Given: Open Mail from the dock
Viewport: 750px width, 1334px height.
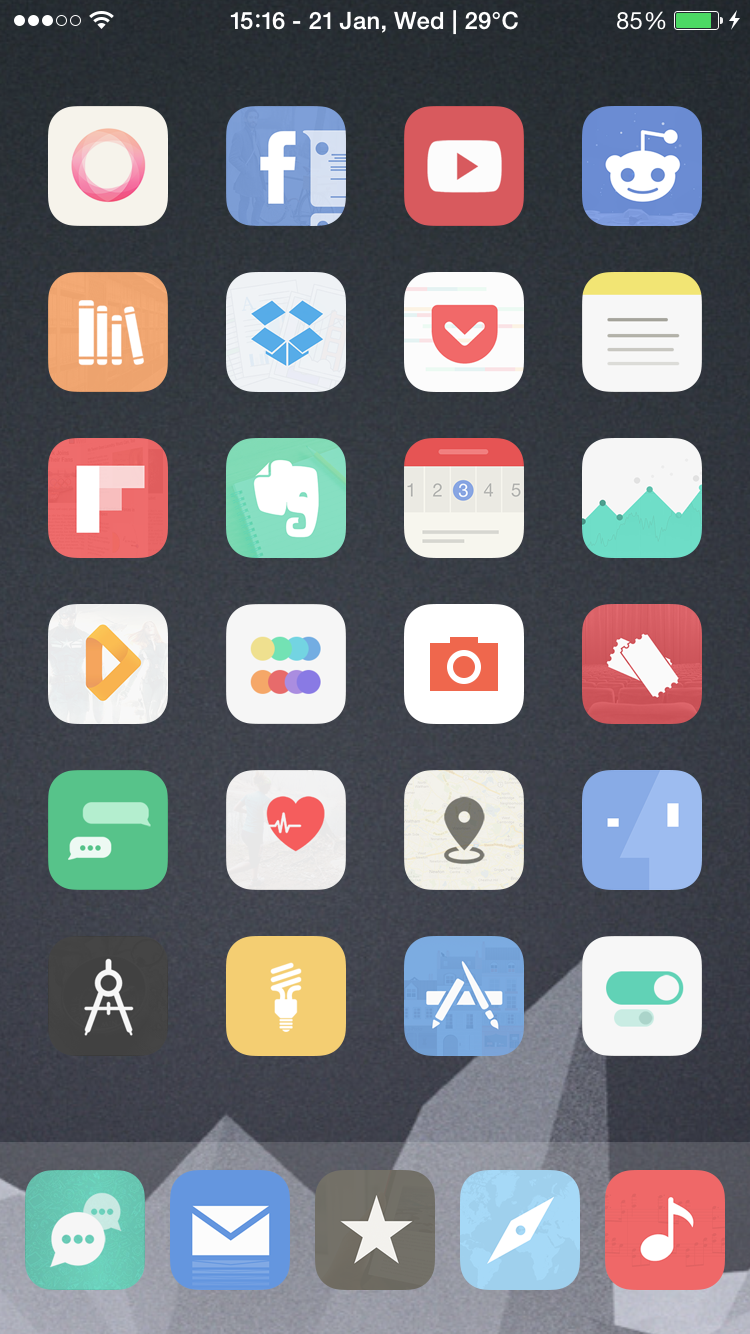Looking at the screenshot, I should pyautogui.click(x=230, y=1230).
